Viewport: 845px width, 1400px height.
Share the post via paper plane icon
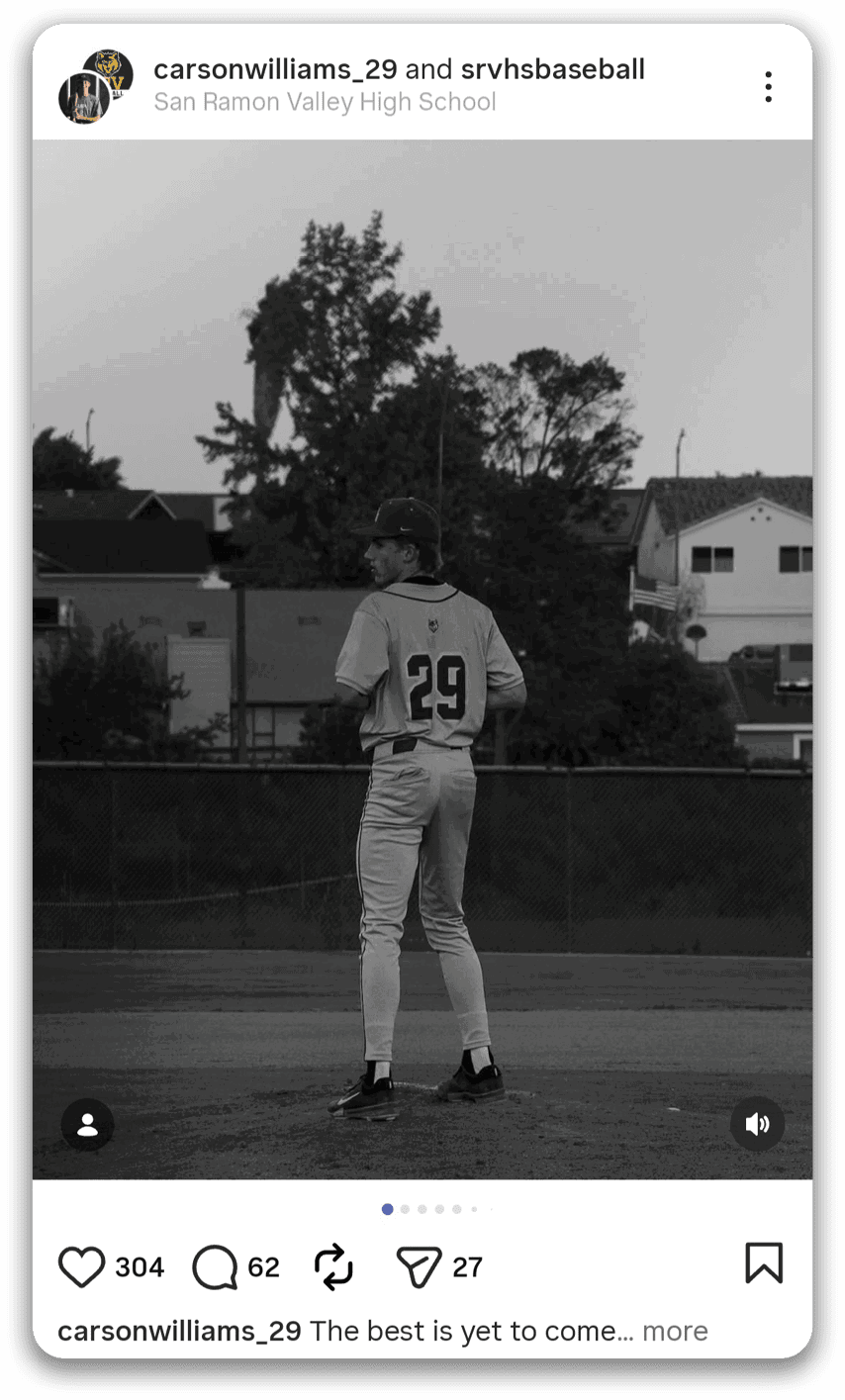pos(419,1266)
